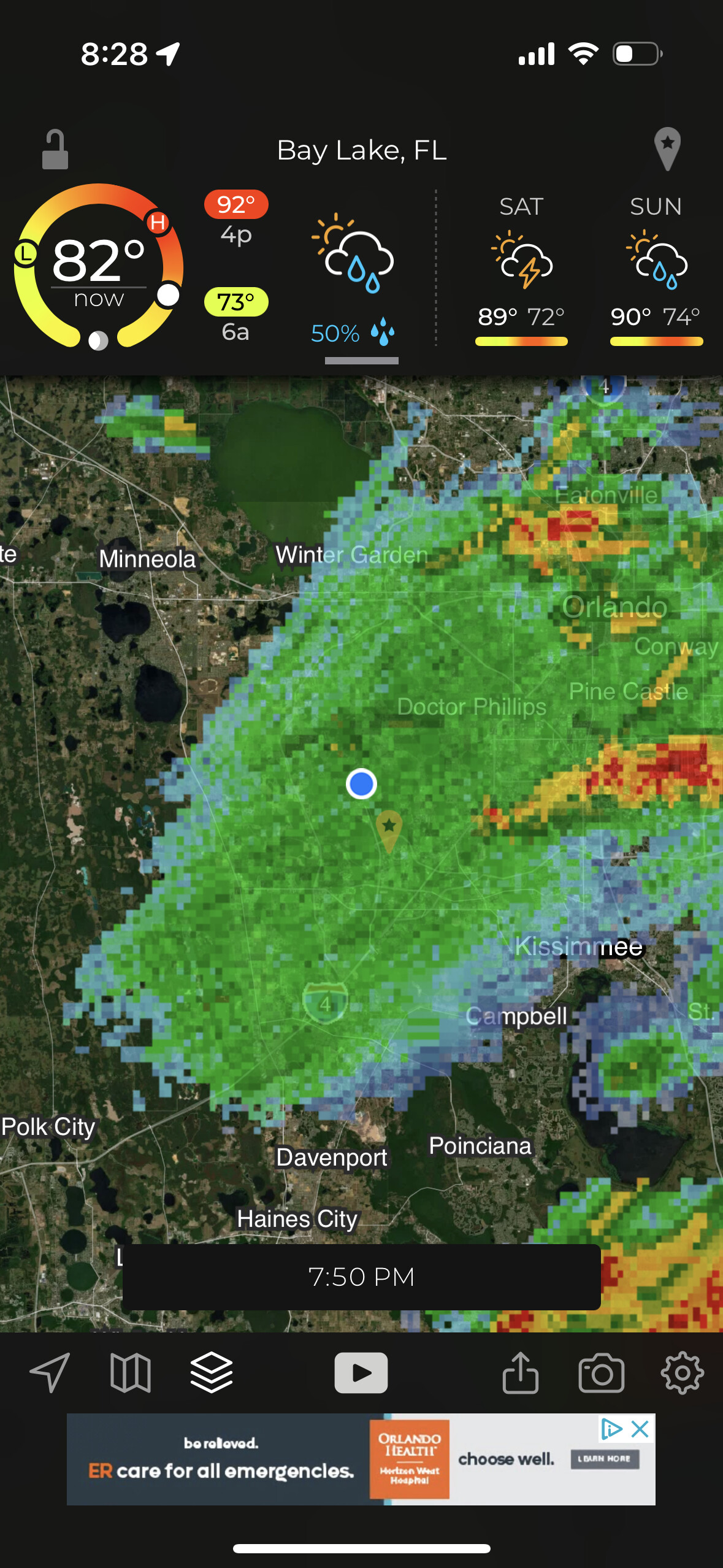Open map layers menu

pyautogui.click(x=212, y=1372)
